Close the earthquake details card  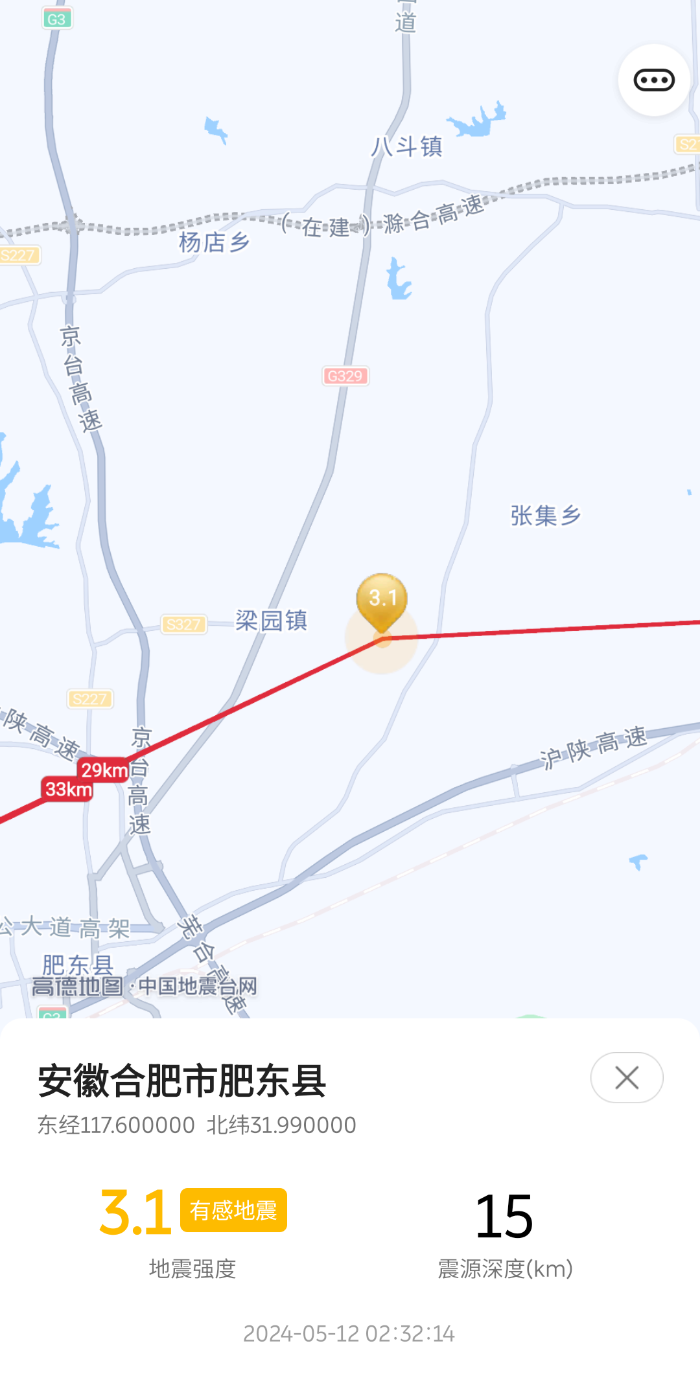click(x=627, y=1077)
